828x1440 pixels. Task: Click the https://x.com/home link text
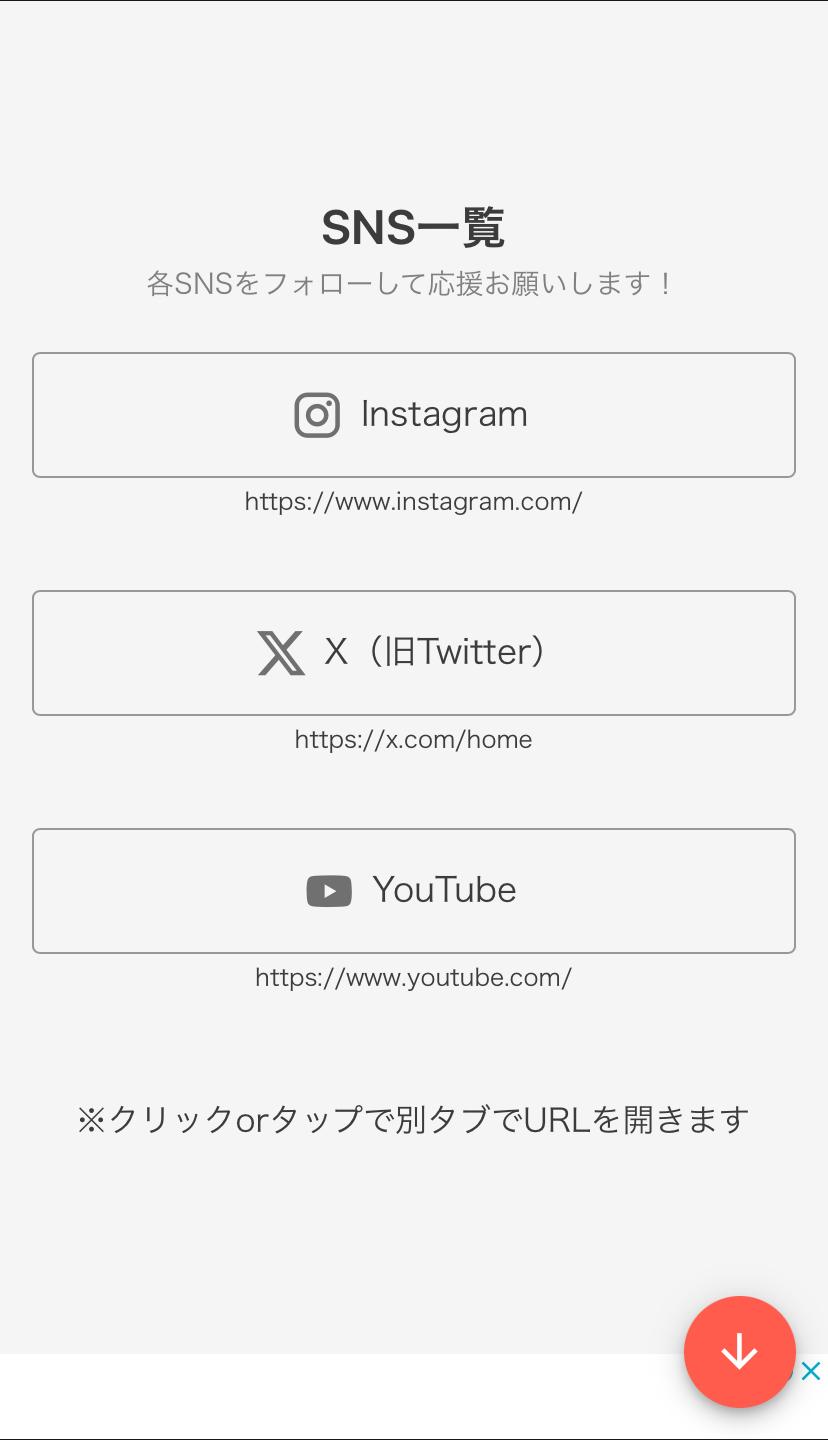[414, 739]
